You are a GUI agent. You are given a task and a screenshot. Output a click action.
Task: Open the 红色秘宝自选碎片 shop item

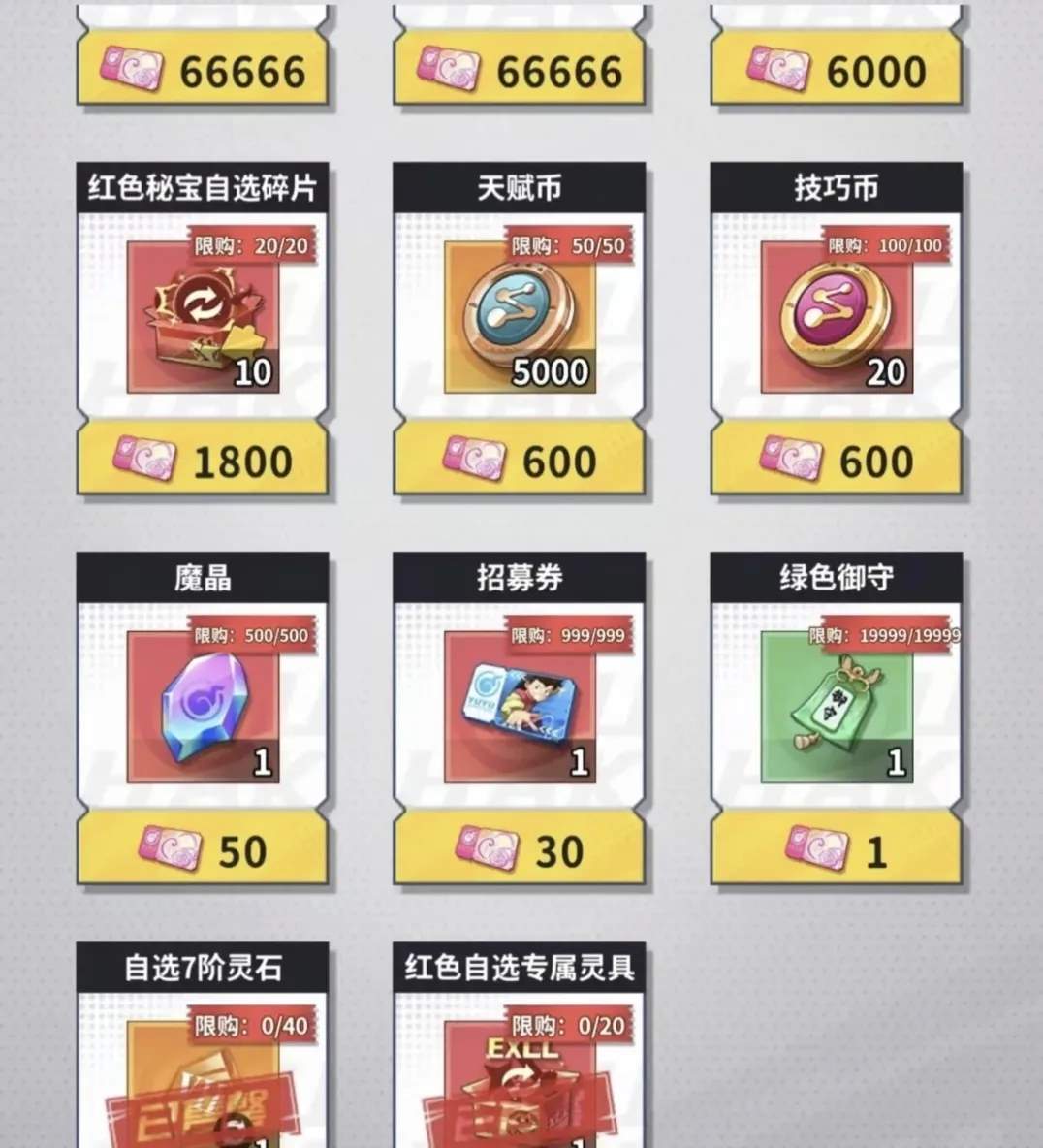(x=203, y=318)
